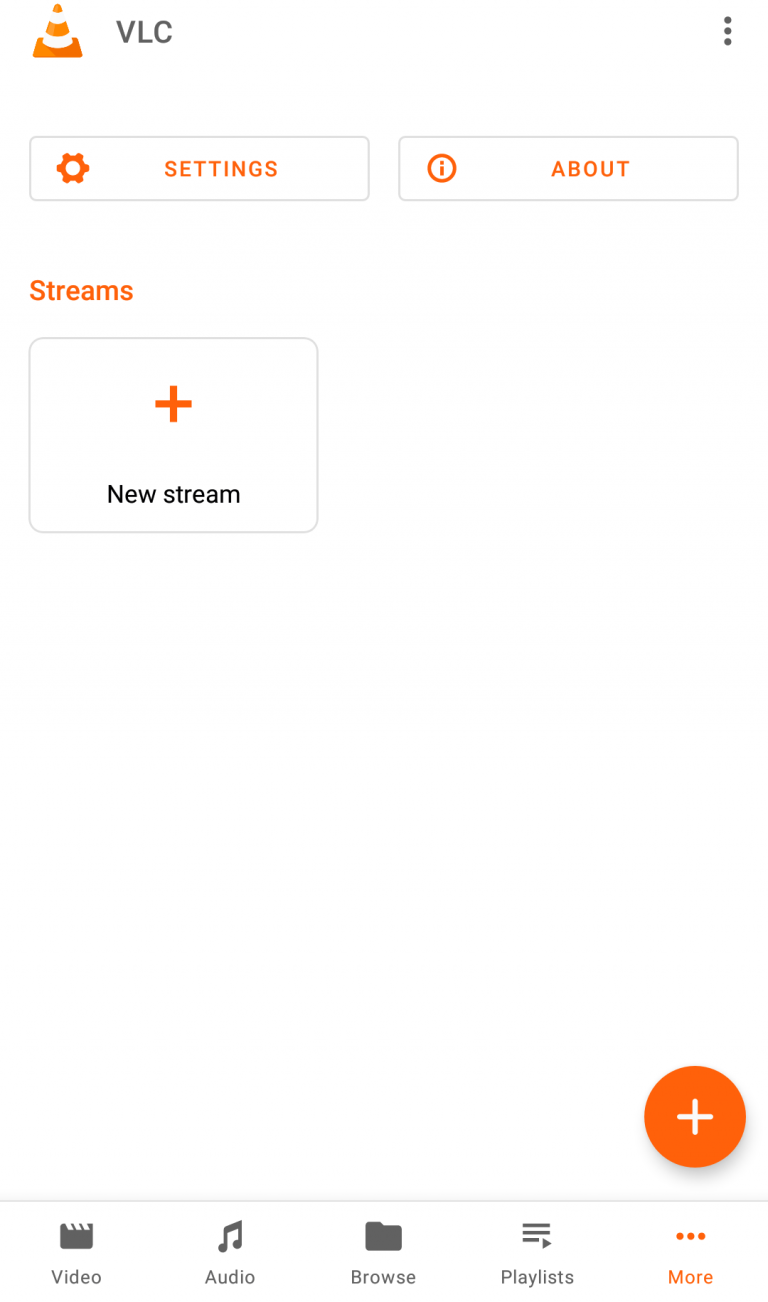Click the More ellipsis icon in navigation bar
This screenshot has height=1302, width=768.
click(x=690, y=1236)
